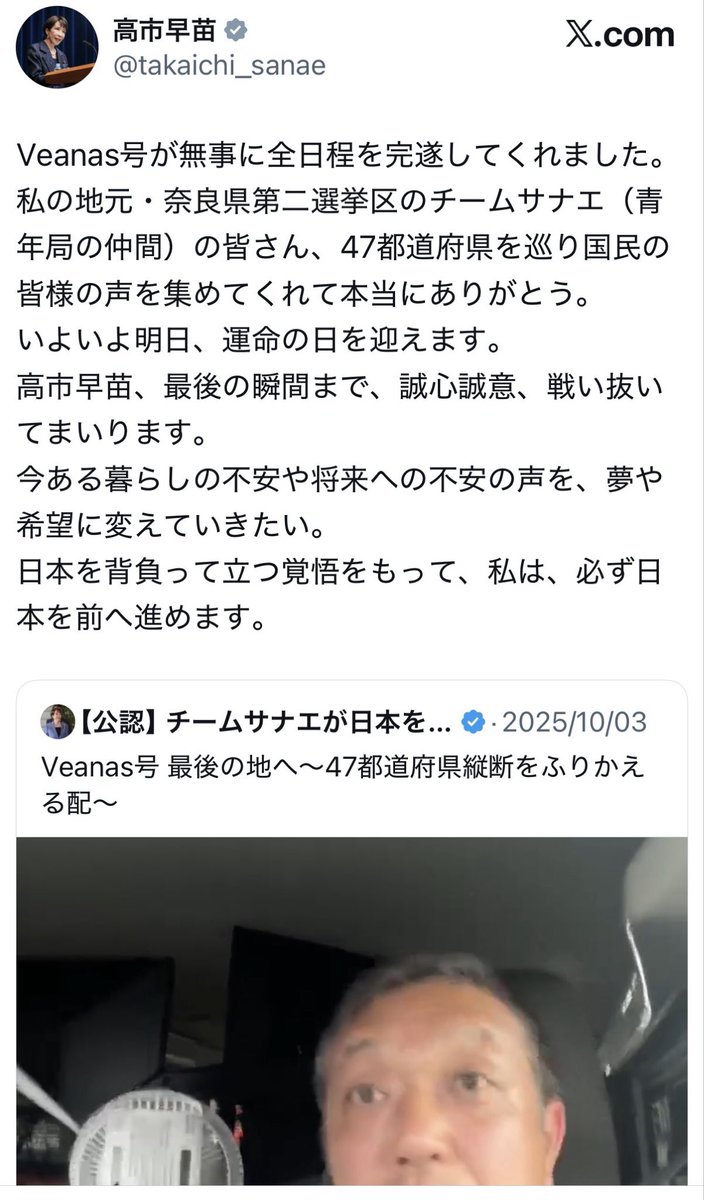Viewport: 704px width, 1200px height.
Task: Play the video in the quoted post
Action: tap(352, 1010)
